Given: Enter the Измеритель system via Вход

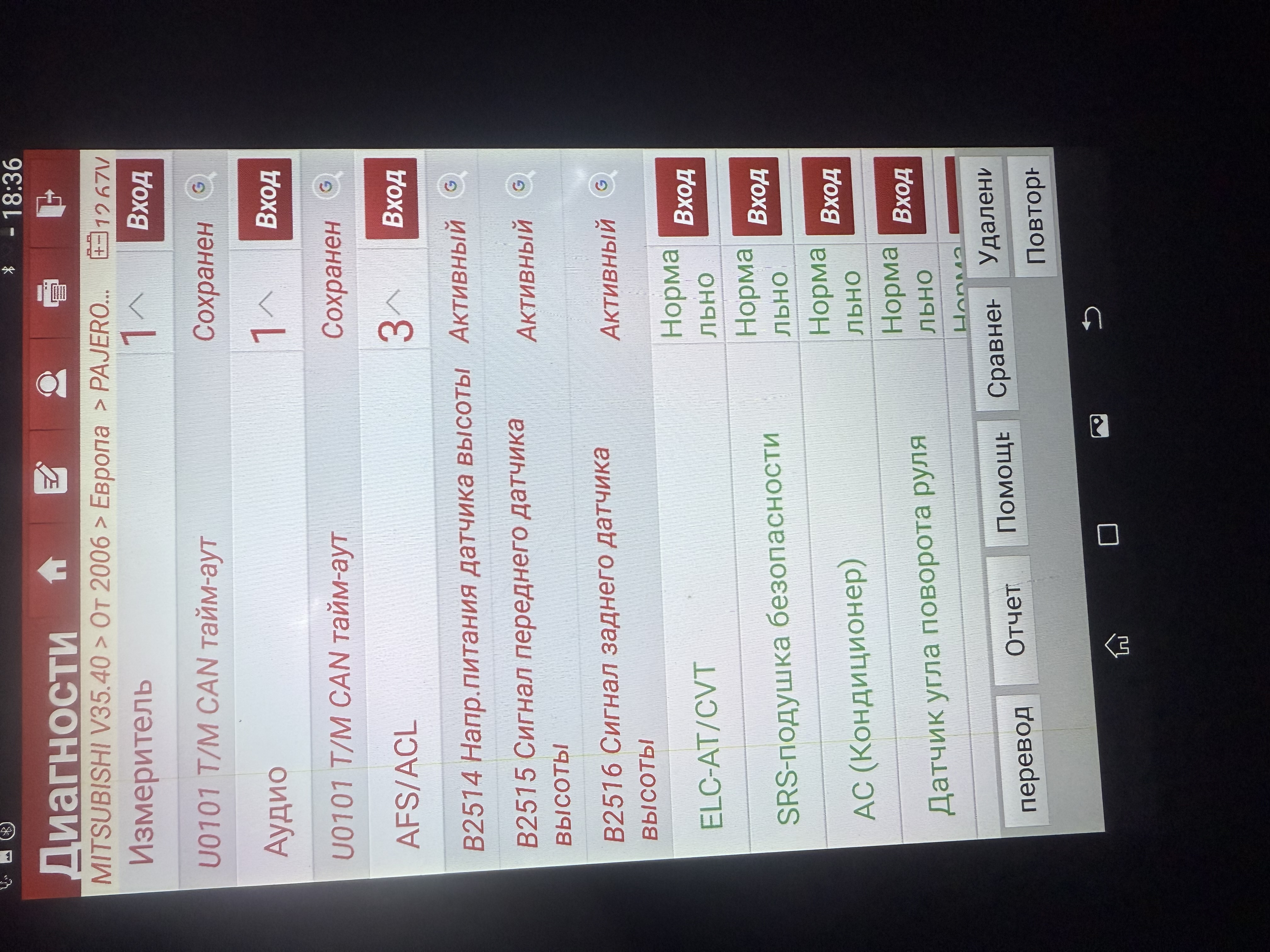Looking at the screenshot, I should pos(140,199).
